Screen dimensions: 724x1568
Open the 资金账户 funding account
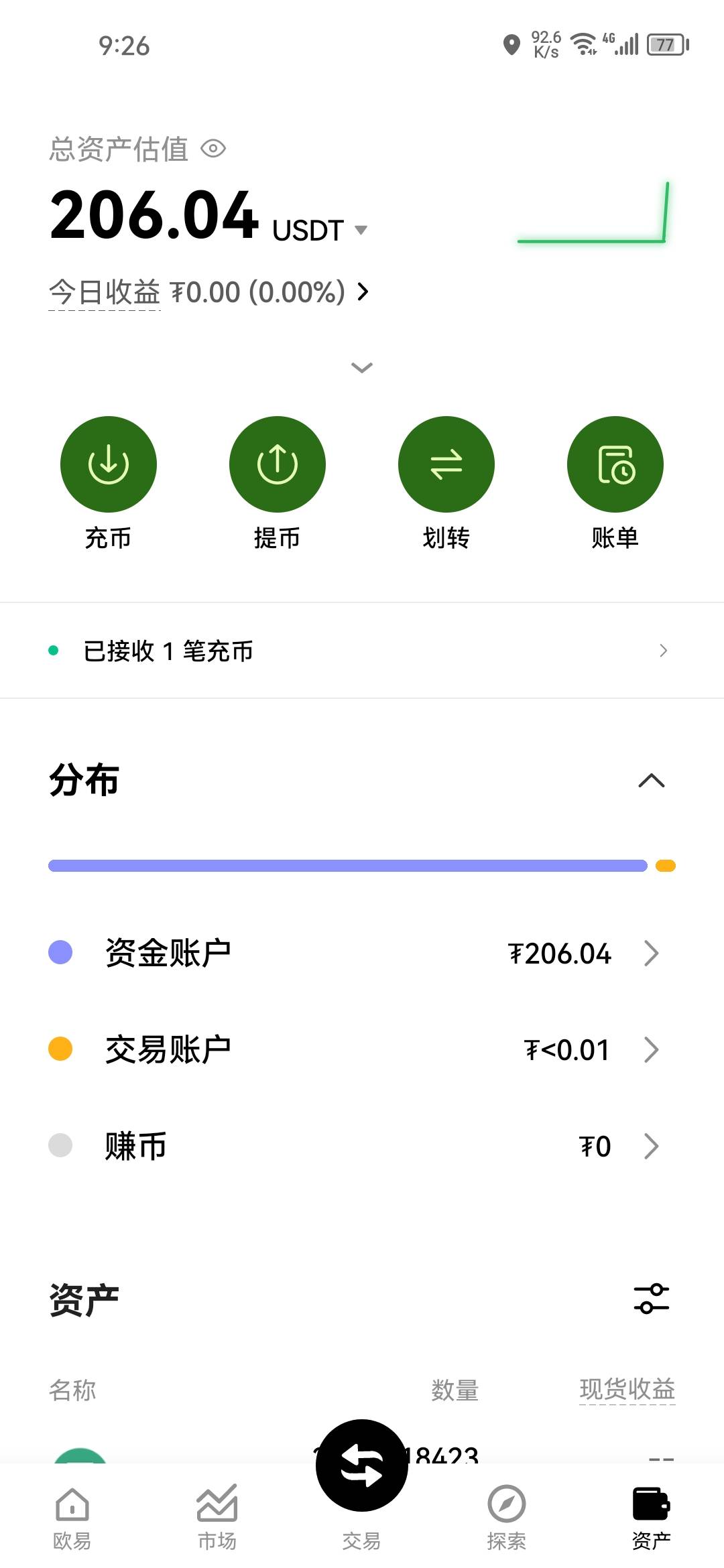point(362,953)
